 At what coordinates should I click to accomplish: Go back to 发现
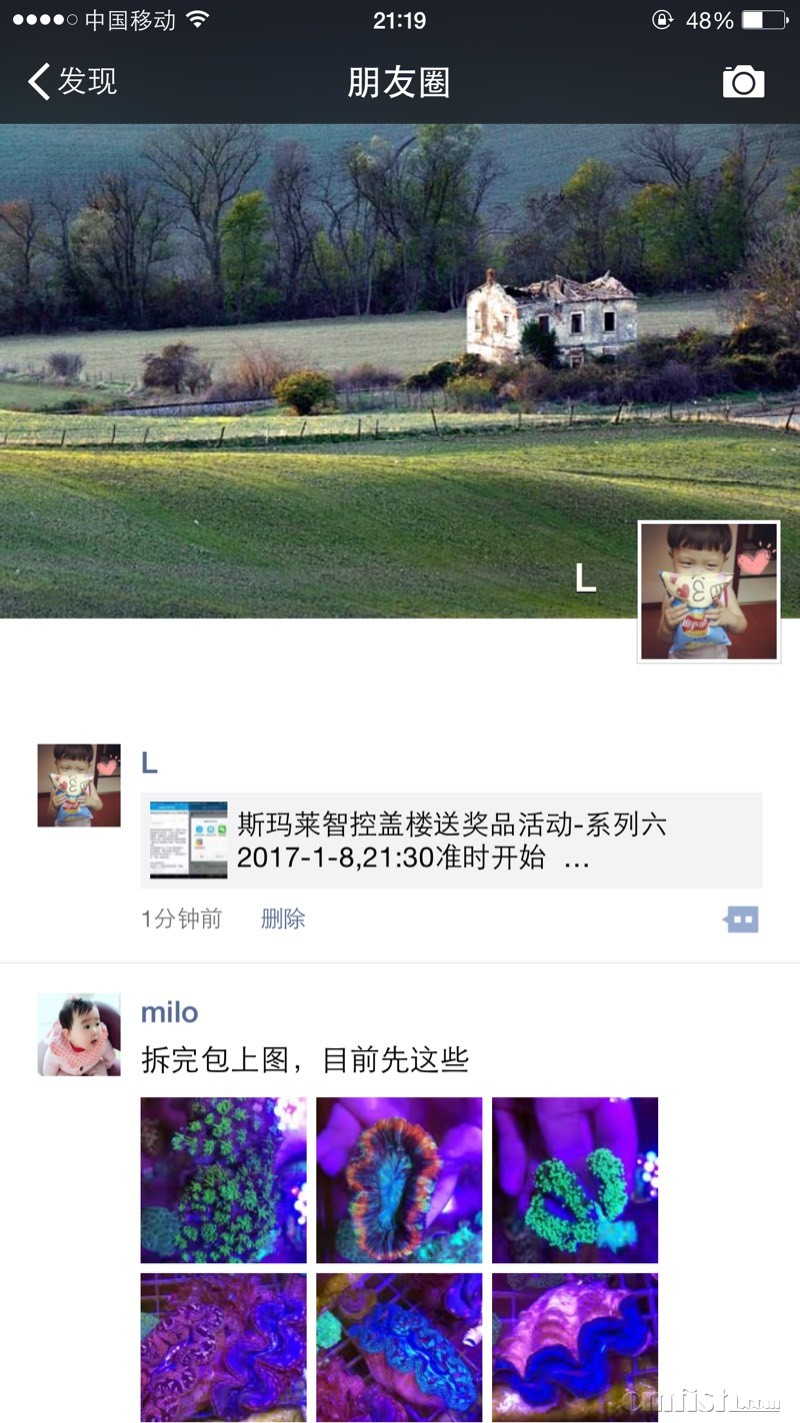click(x=72, y=81)
